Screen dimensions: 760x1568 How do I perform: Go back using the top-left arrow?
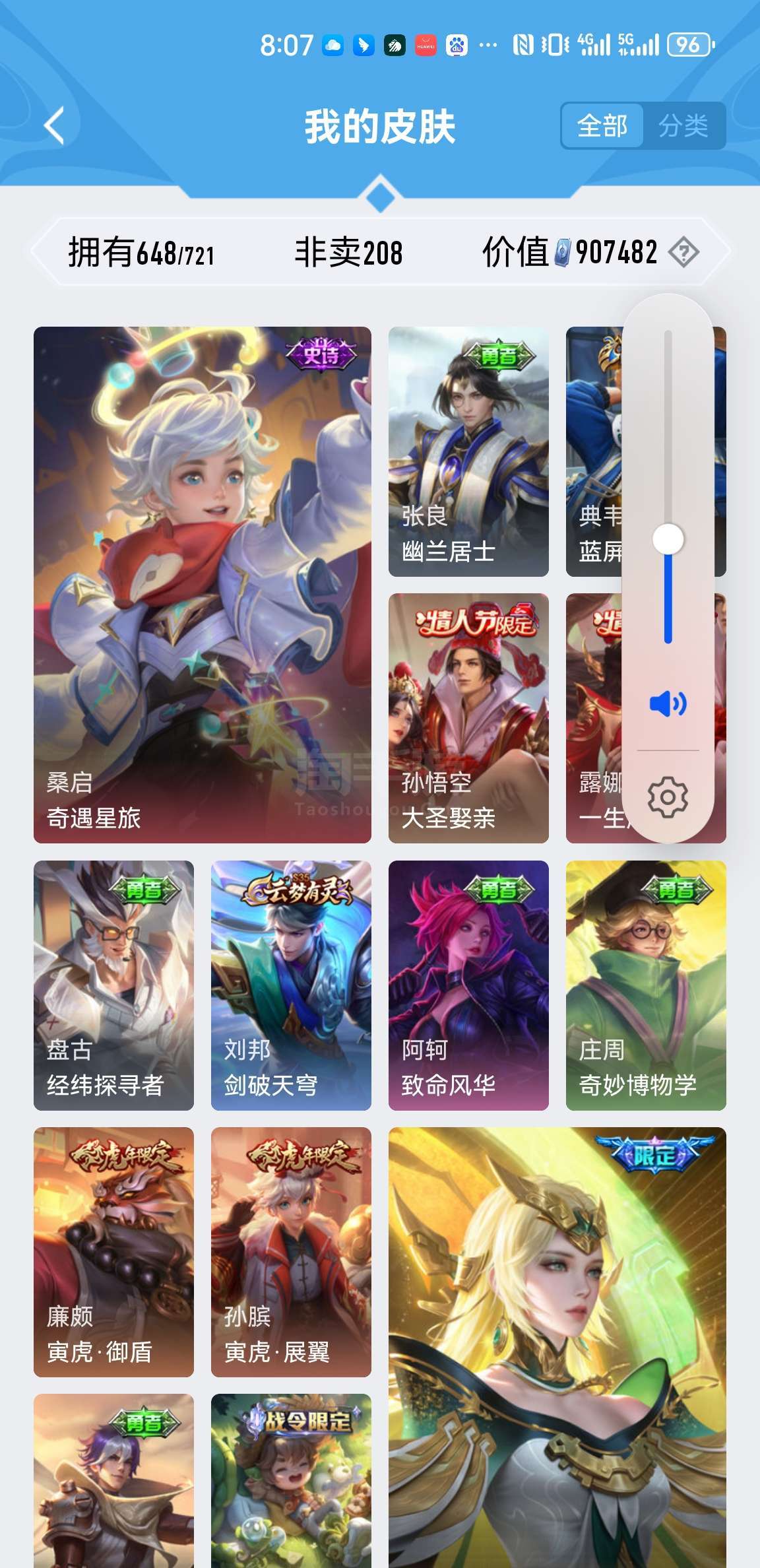point(55,125)
